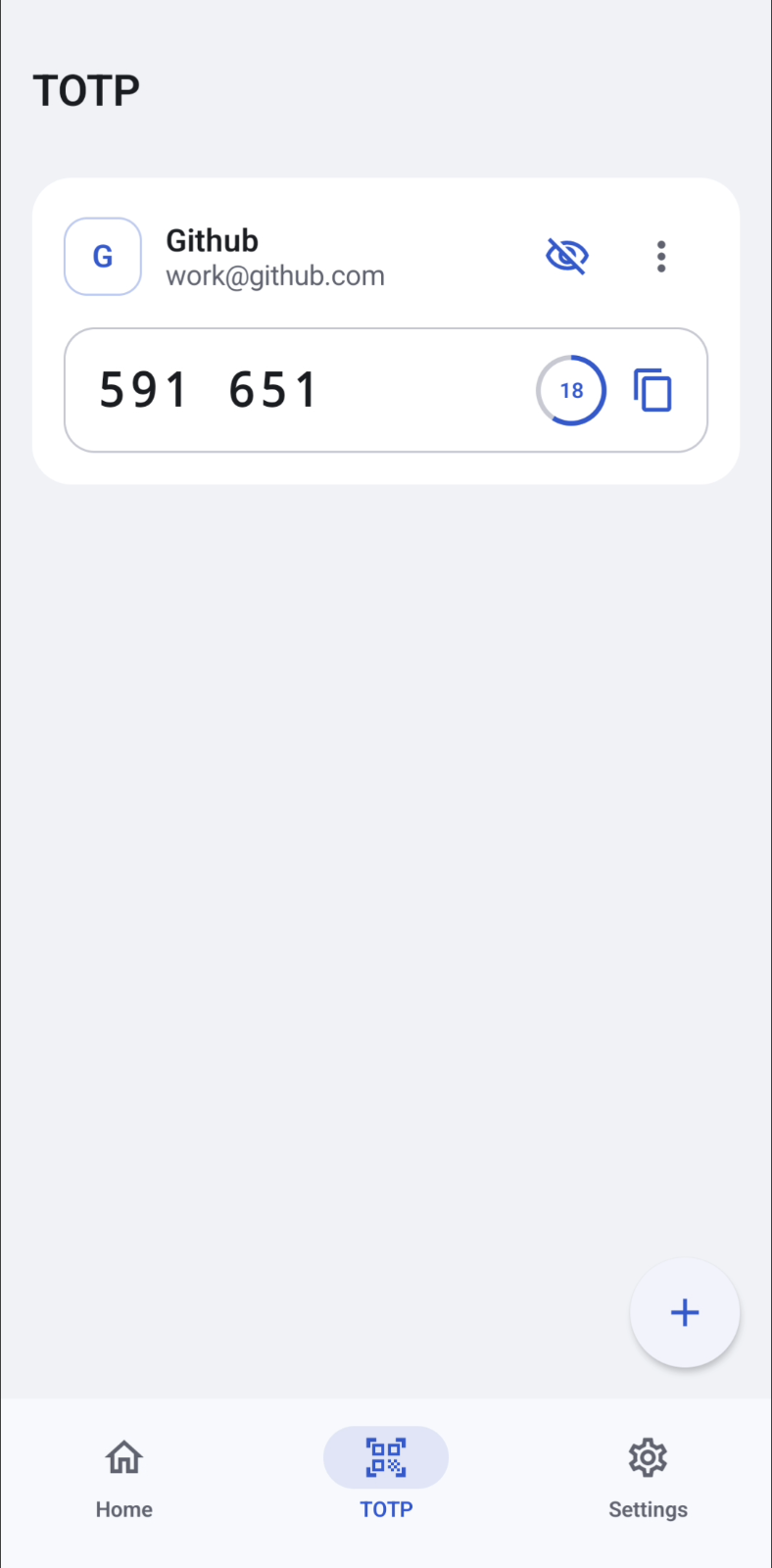Screen dimensions: 772x1568
Task: Add a new TOTP entry
Action: pyautogui.click(x=685, y=1312)
